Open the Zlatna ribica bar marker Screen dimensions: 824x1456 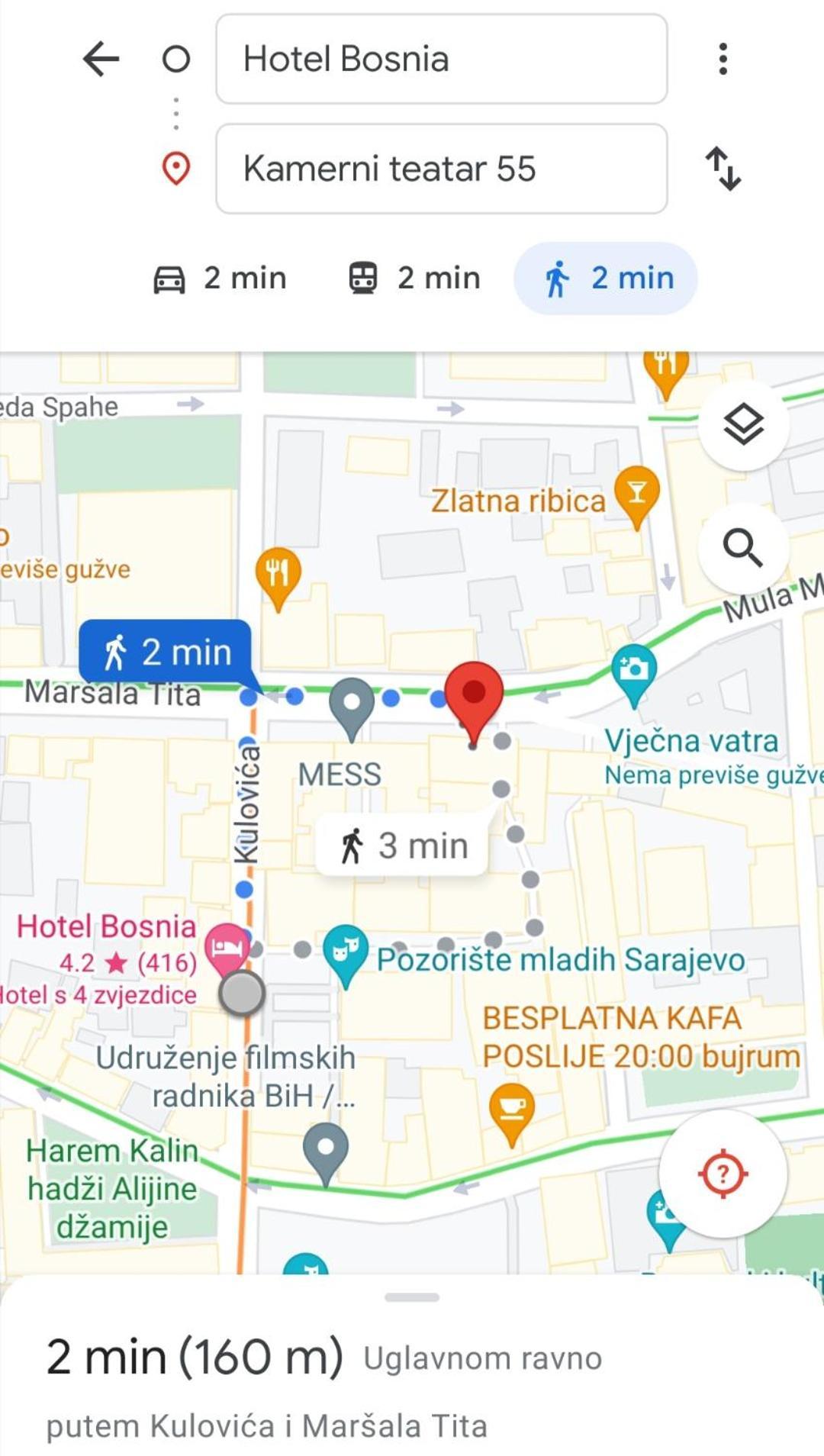636,491
